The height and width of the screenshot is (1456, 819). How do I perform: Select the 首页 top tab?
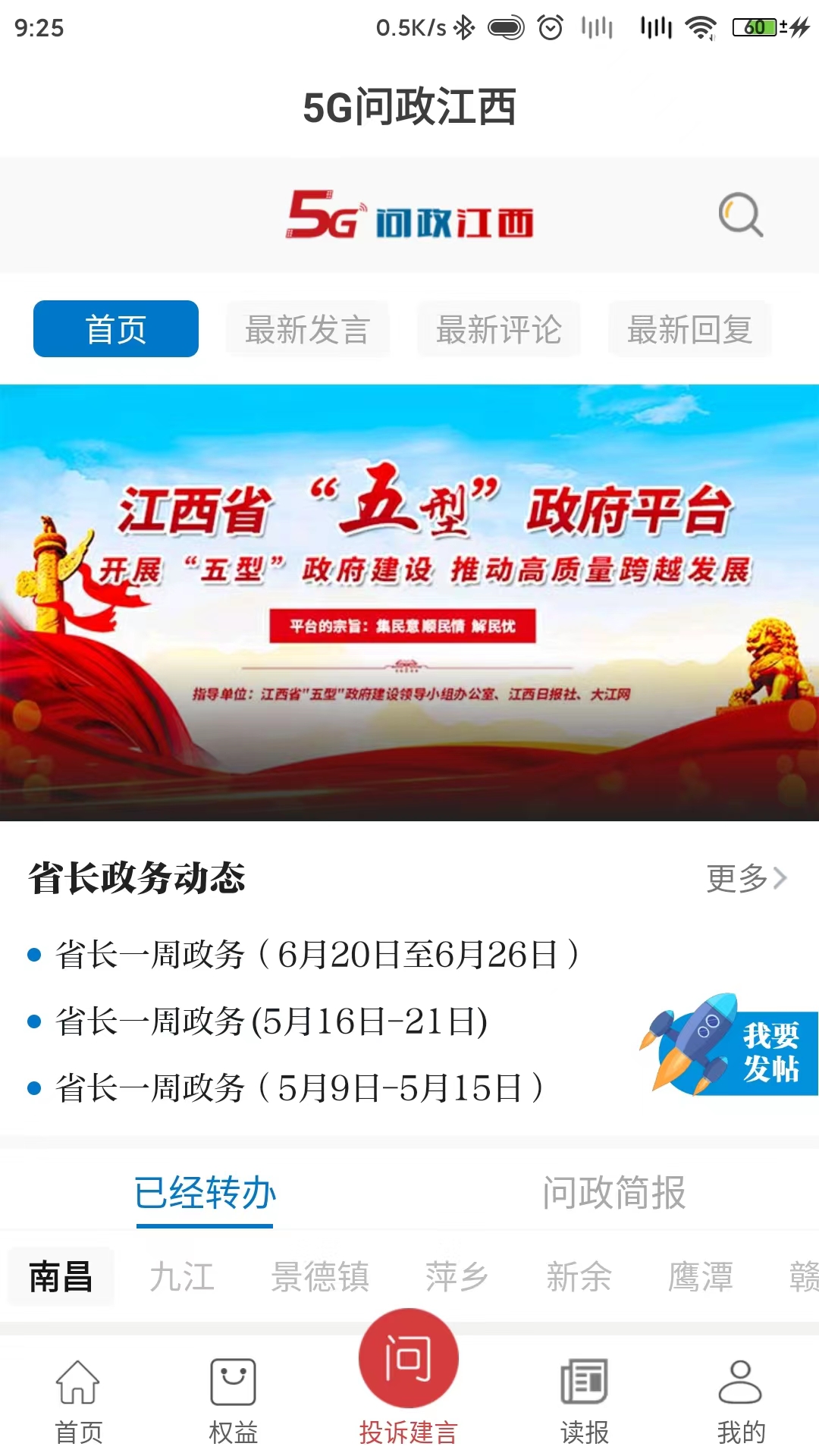(x=116, y=329)
